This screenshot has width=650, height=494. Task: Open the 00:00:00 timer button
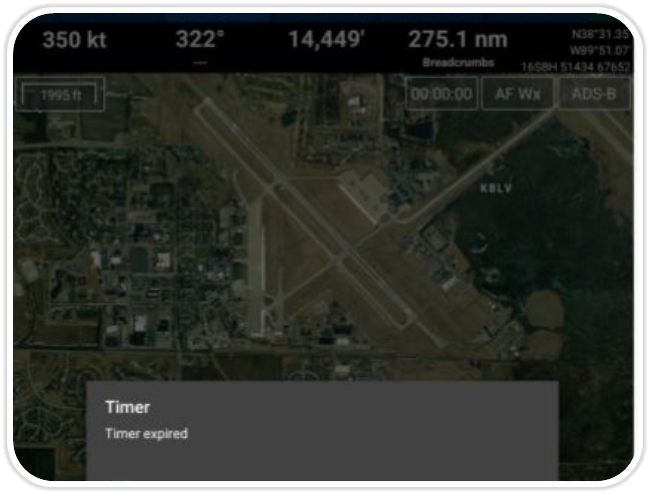[x=441, y=94]
